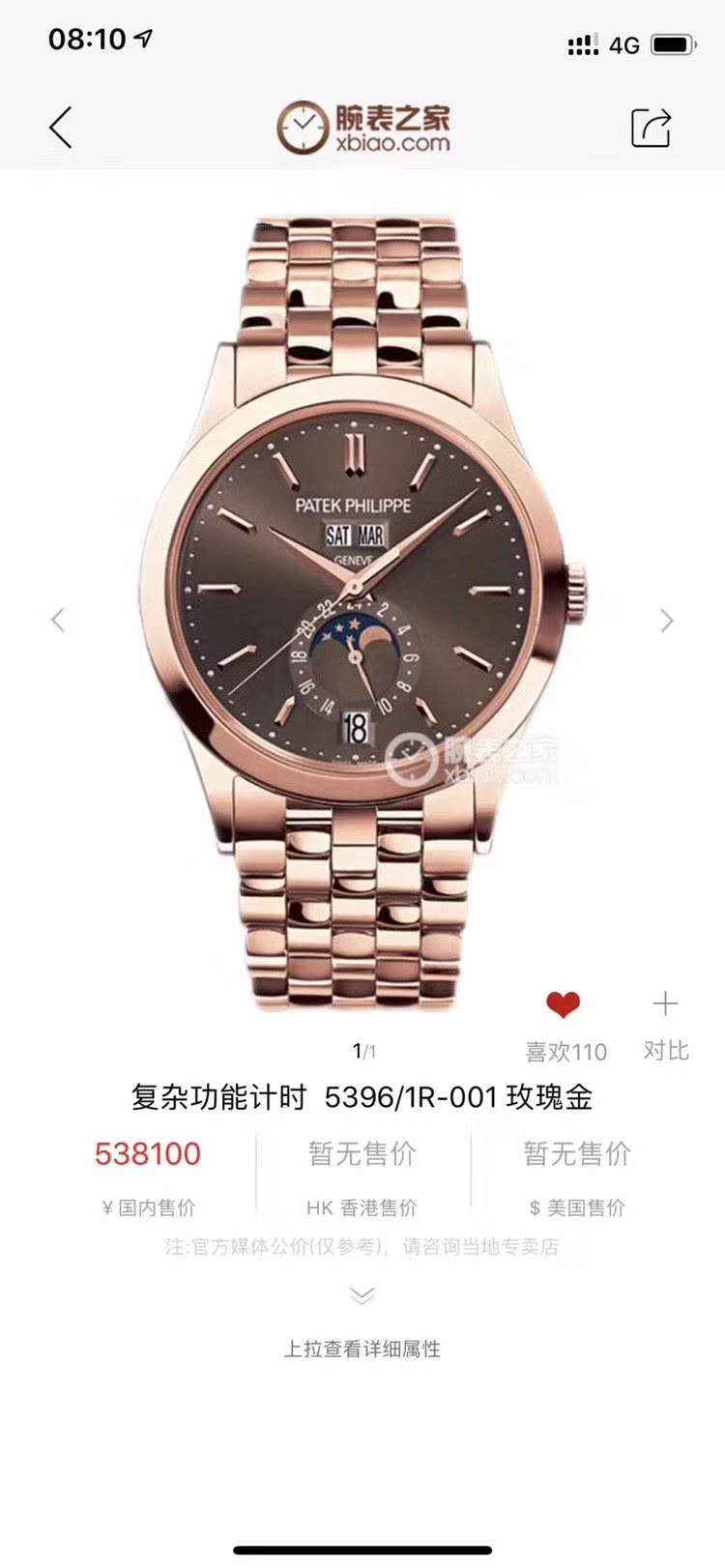Show the next watch image
The image size is (725, 1568).
[x=667, y=621]
